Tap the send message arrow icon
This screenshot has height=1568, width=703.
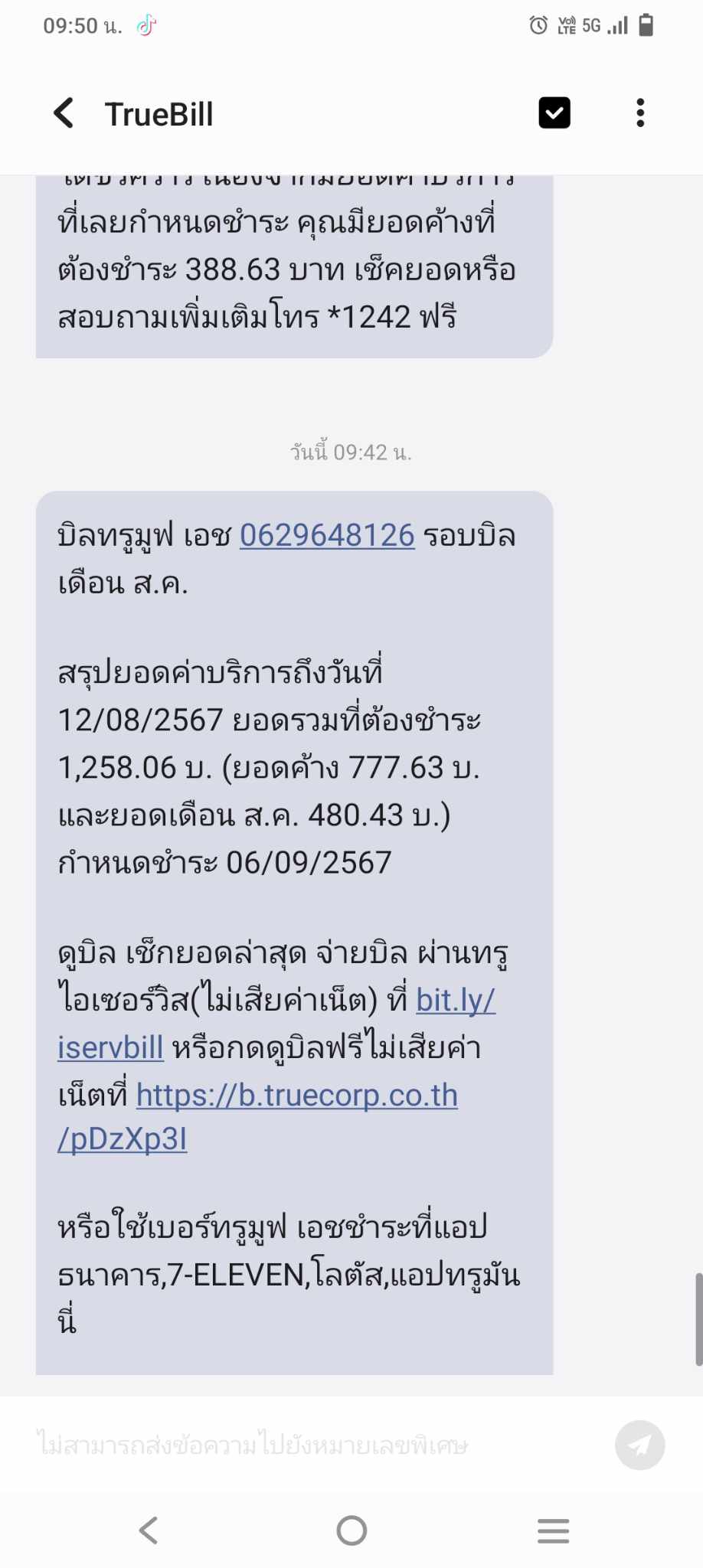tap(640, 1445)
